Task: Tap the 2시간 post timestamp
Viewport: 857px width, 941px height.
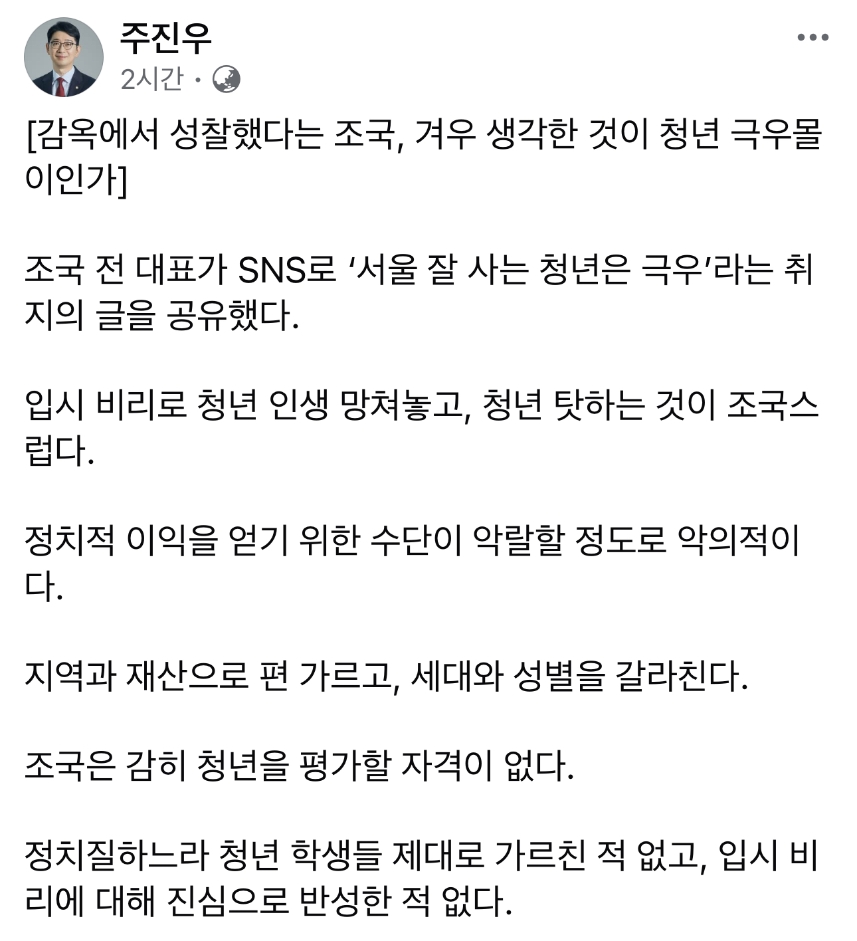Action: pyautogui.click(x=150, y=79)
